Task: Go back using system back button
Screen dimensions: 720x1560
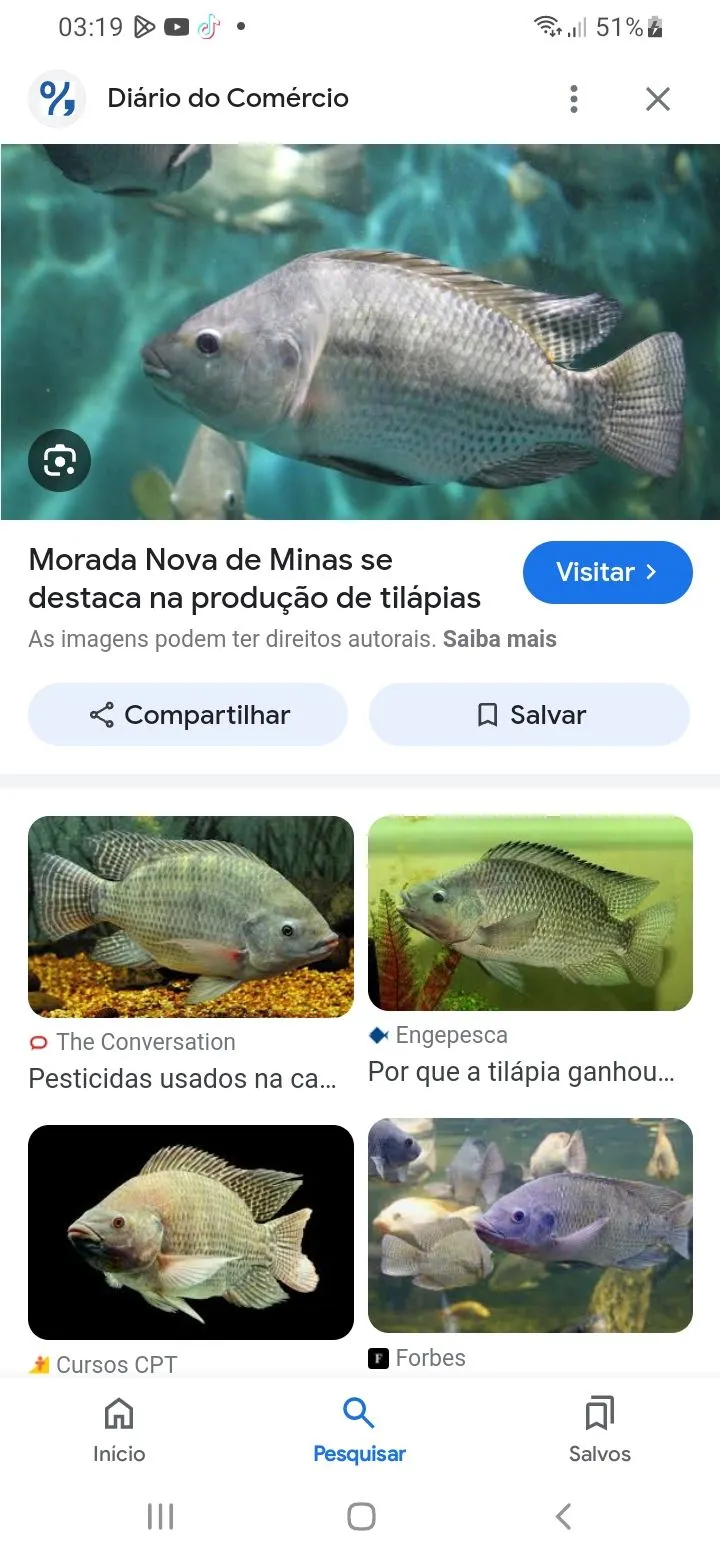Action: (x=563, y=1516)
